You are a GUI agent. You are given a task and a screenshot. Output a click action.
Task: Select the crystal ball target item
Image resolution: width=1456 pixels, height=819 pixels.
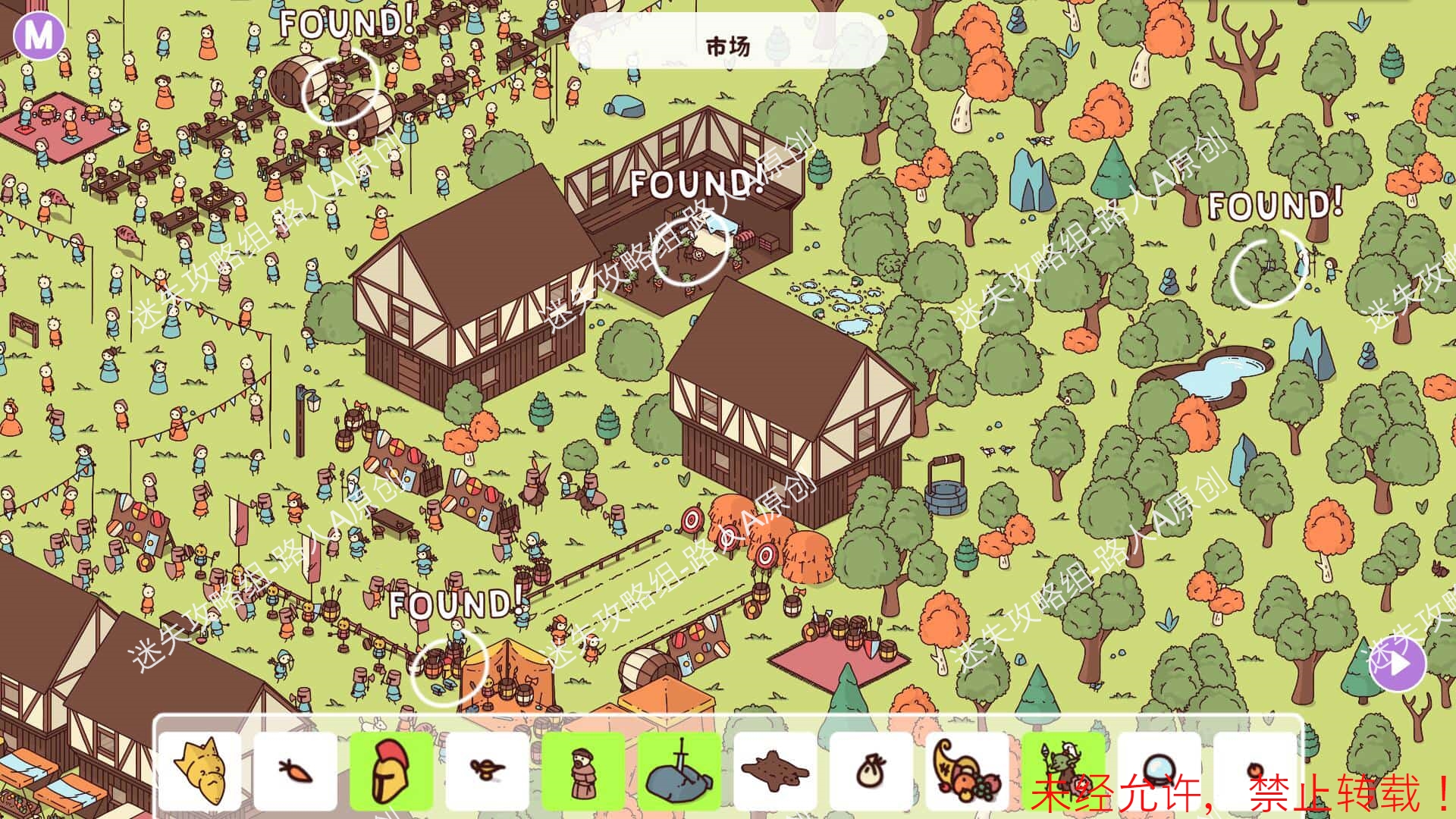(x=1159, y=770)
